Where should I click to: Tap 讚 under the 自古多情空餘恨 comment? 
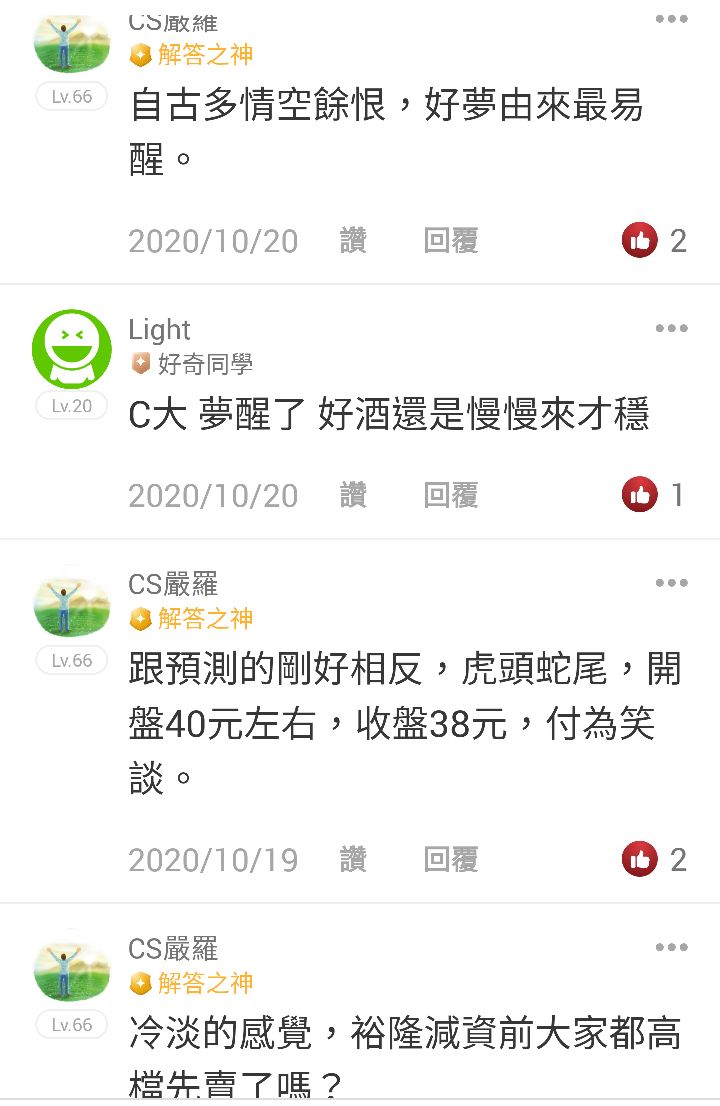click(353, 241)
